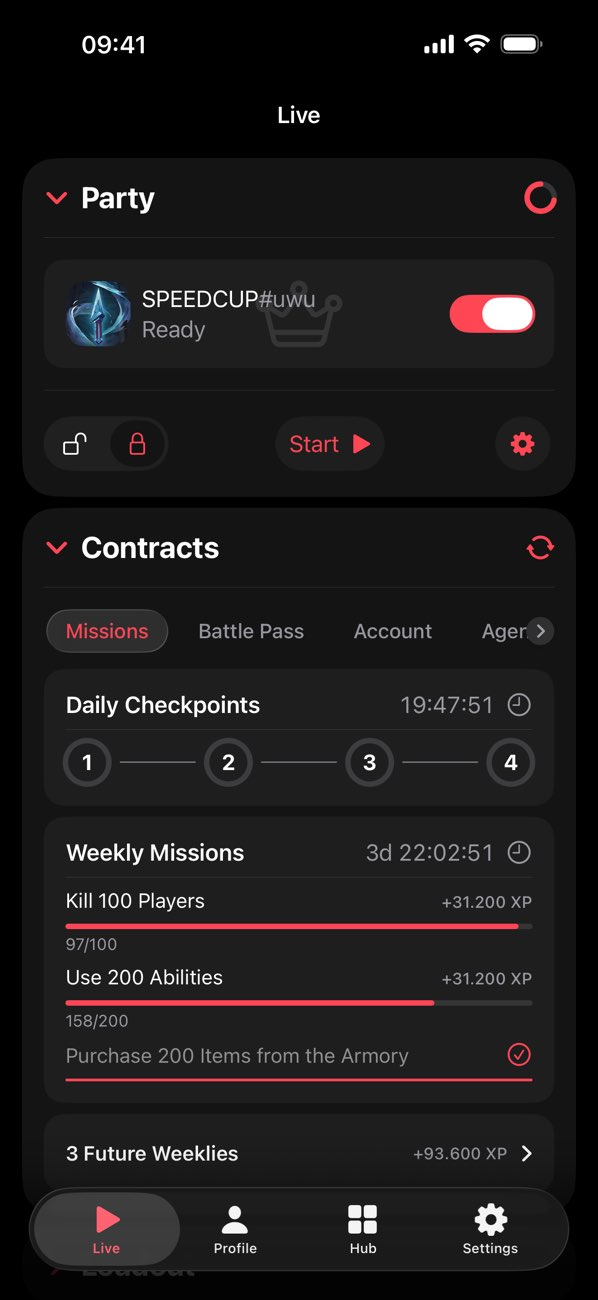Open the Settings tab

[490, 1229]
